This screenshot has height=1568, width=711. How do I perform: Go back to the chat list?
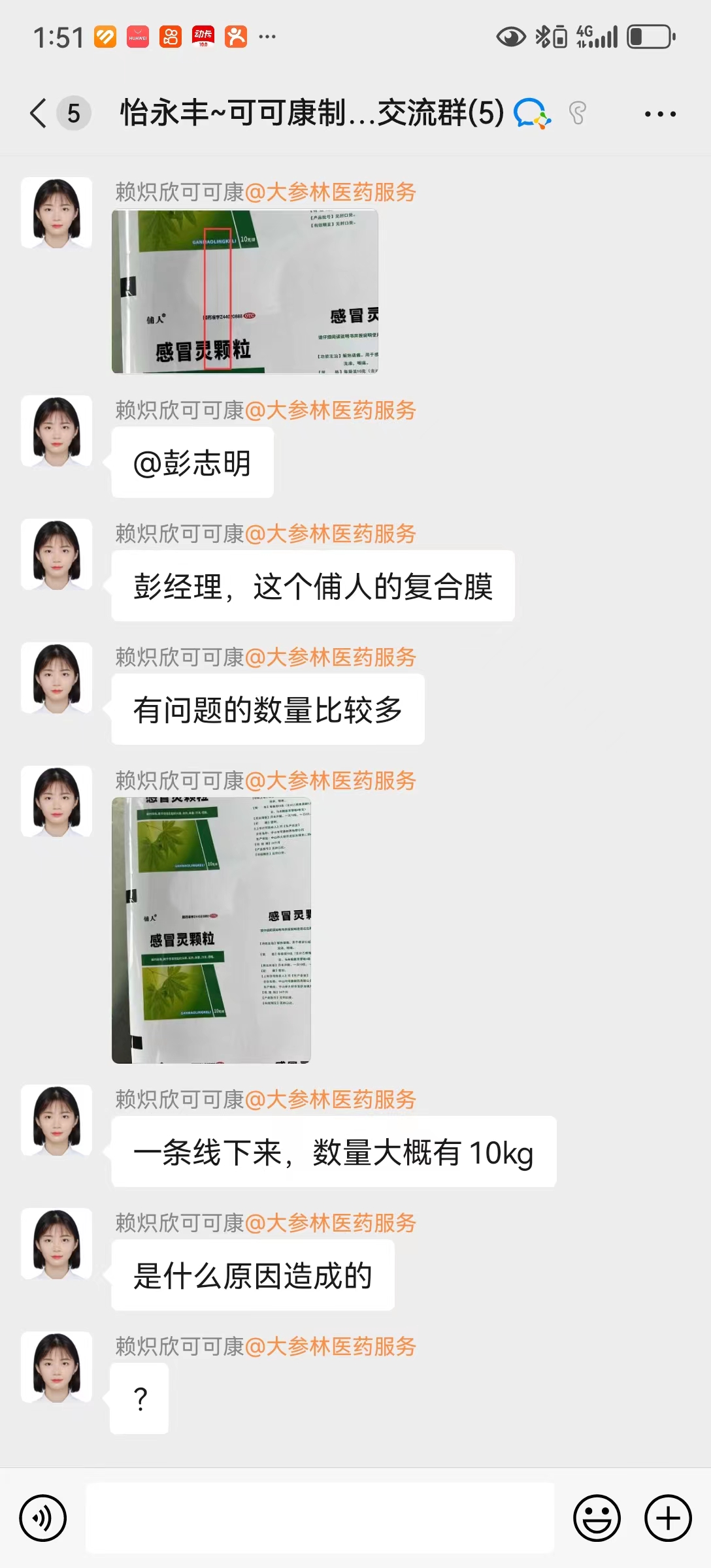click(x=39, y=113)
